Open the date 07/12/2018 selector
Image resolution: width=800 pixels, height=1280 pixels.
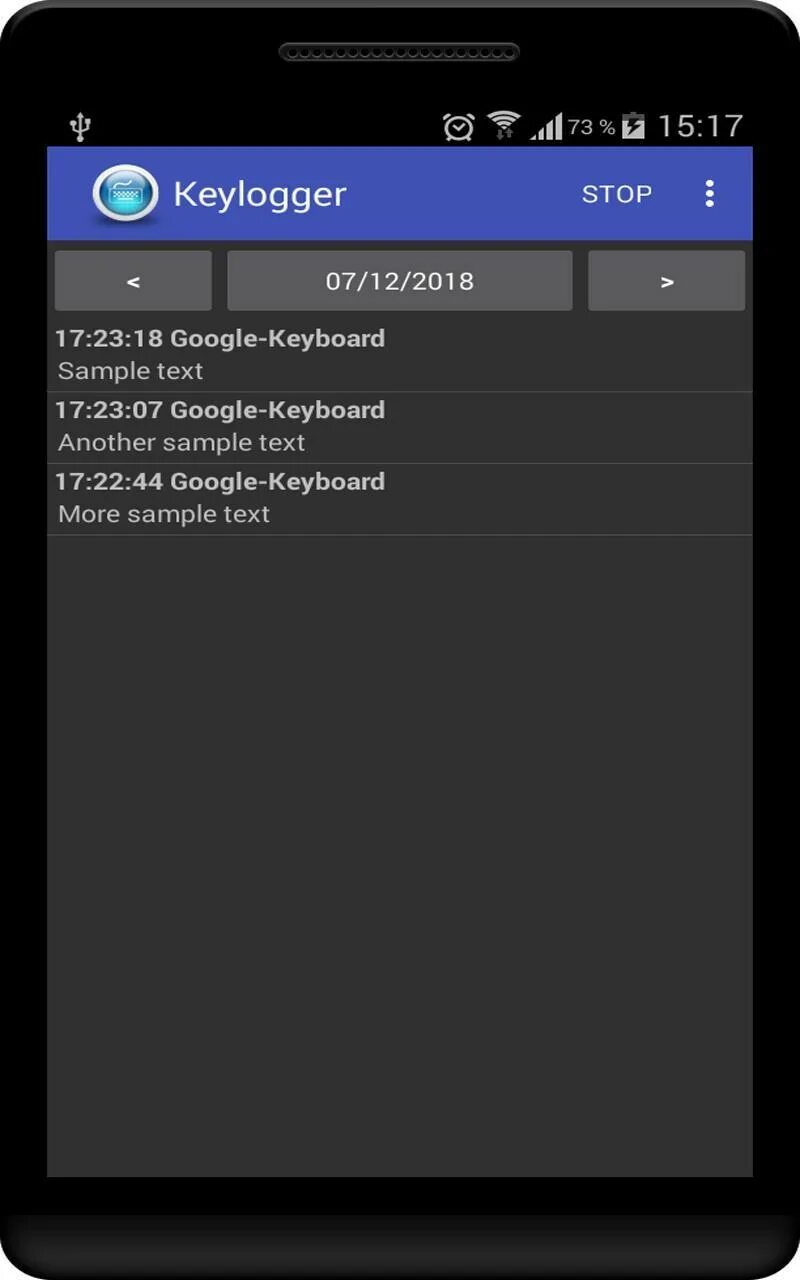[x=399, y=280]
